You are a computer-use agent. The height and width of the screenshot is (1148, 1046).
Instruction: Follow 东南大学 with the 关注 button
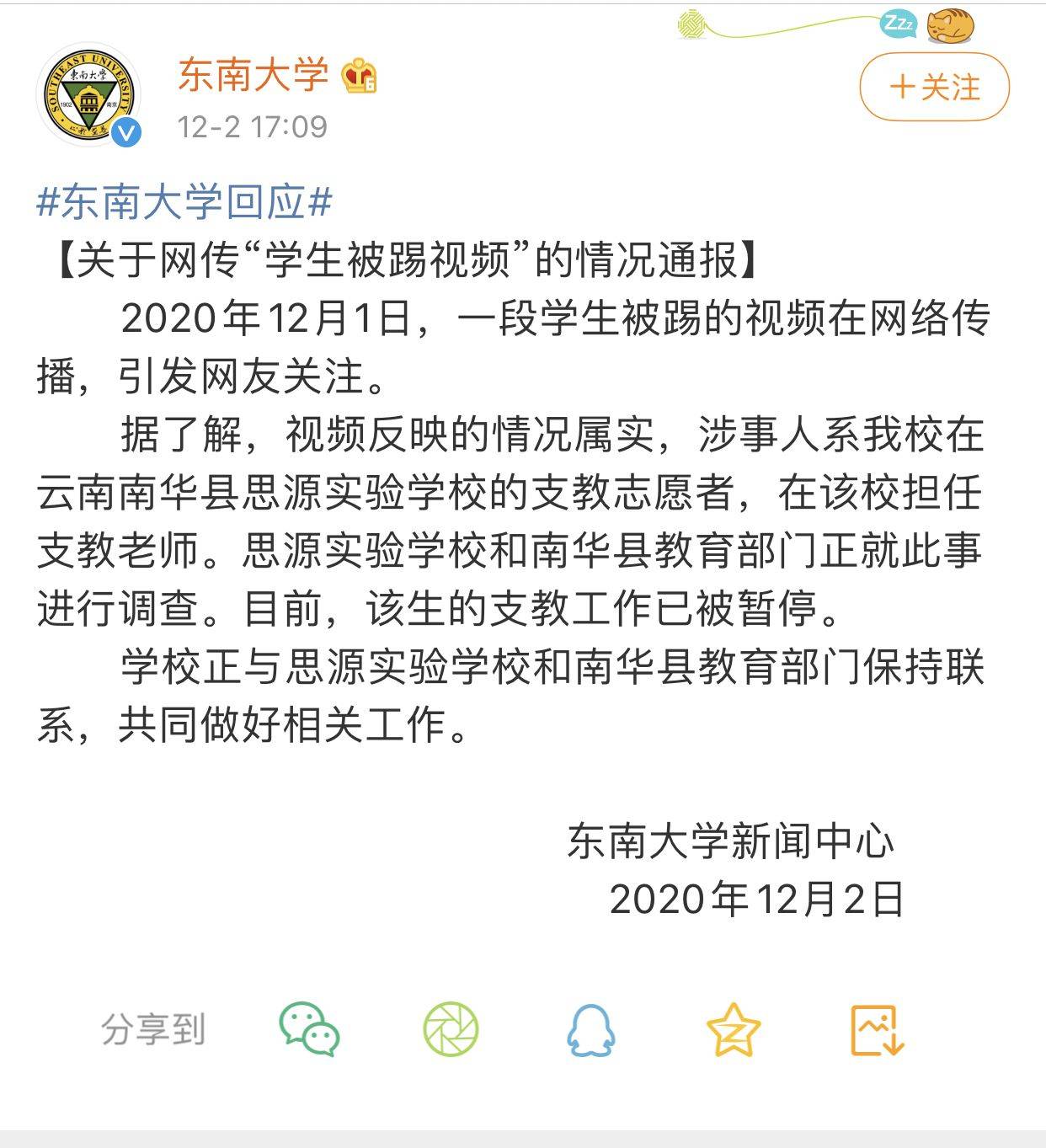934,88
